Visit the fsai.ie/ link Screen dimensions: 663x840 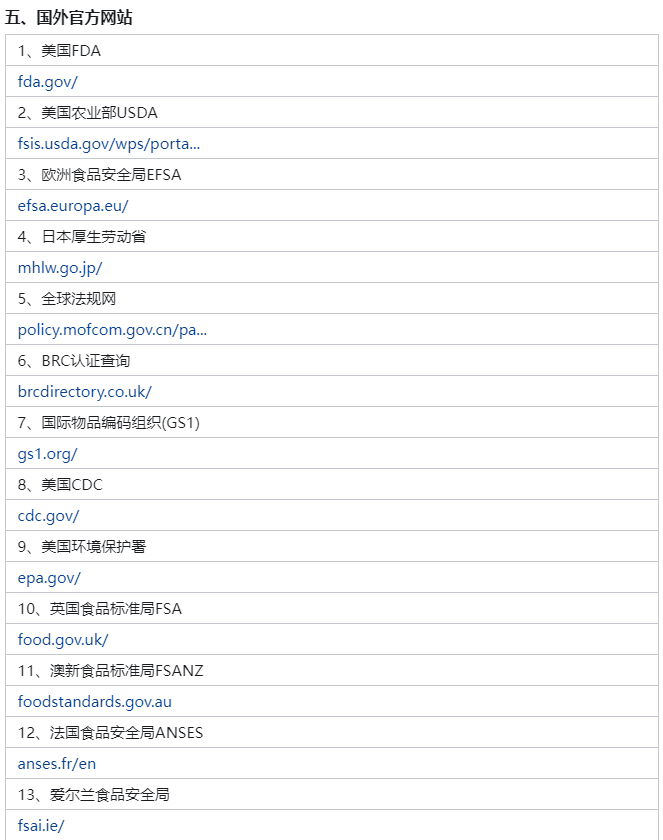[x=41, y=826]
